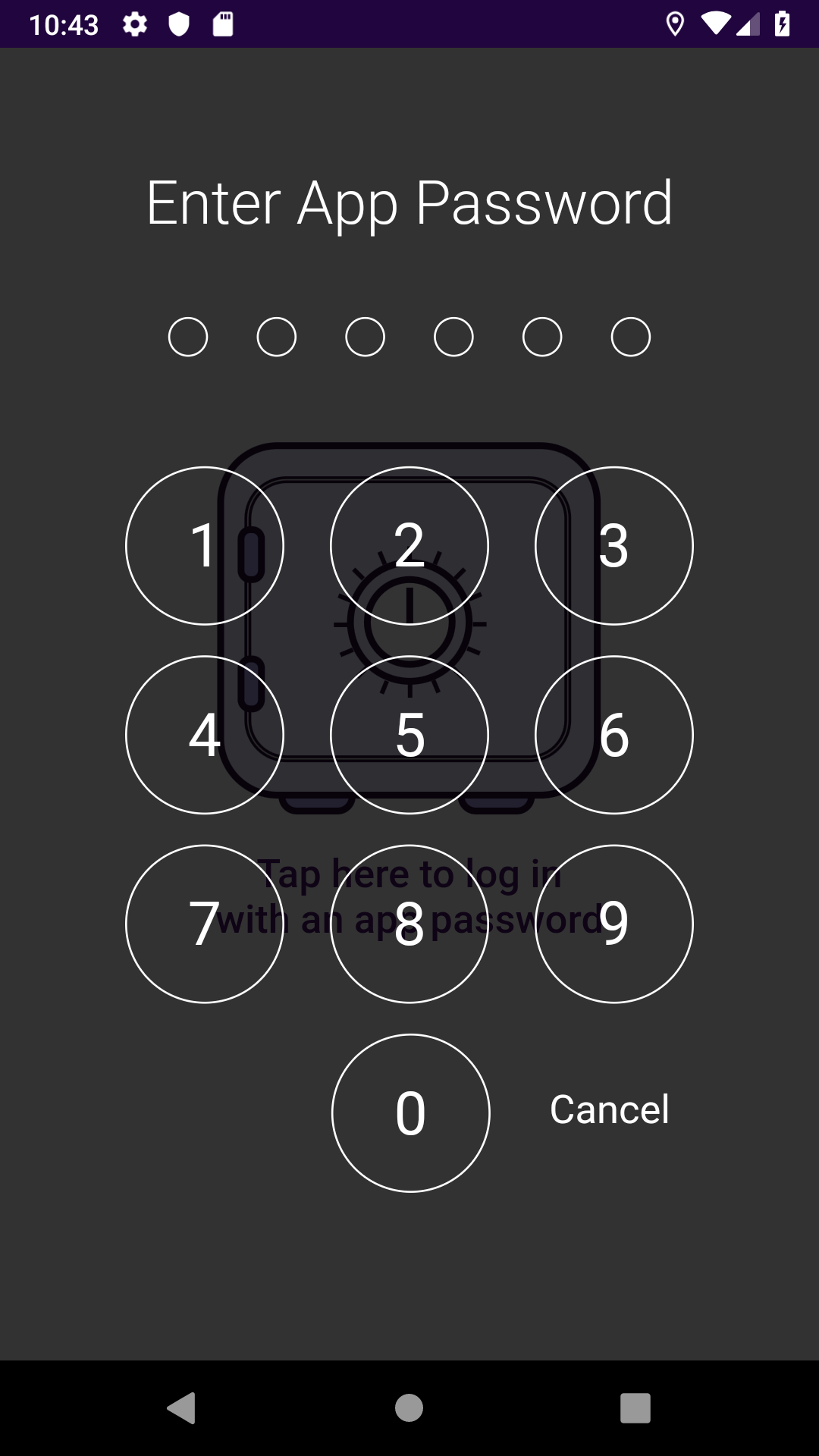Image resolution: width=819 pixels, height=1456 pixels.
Task: Tap digit 1 on the keypad
Action: pyautogui.click(x=205, y=546)
